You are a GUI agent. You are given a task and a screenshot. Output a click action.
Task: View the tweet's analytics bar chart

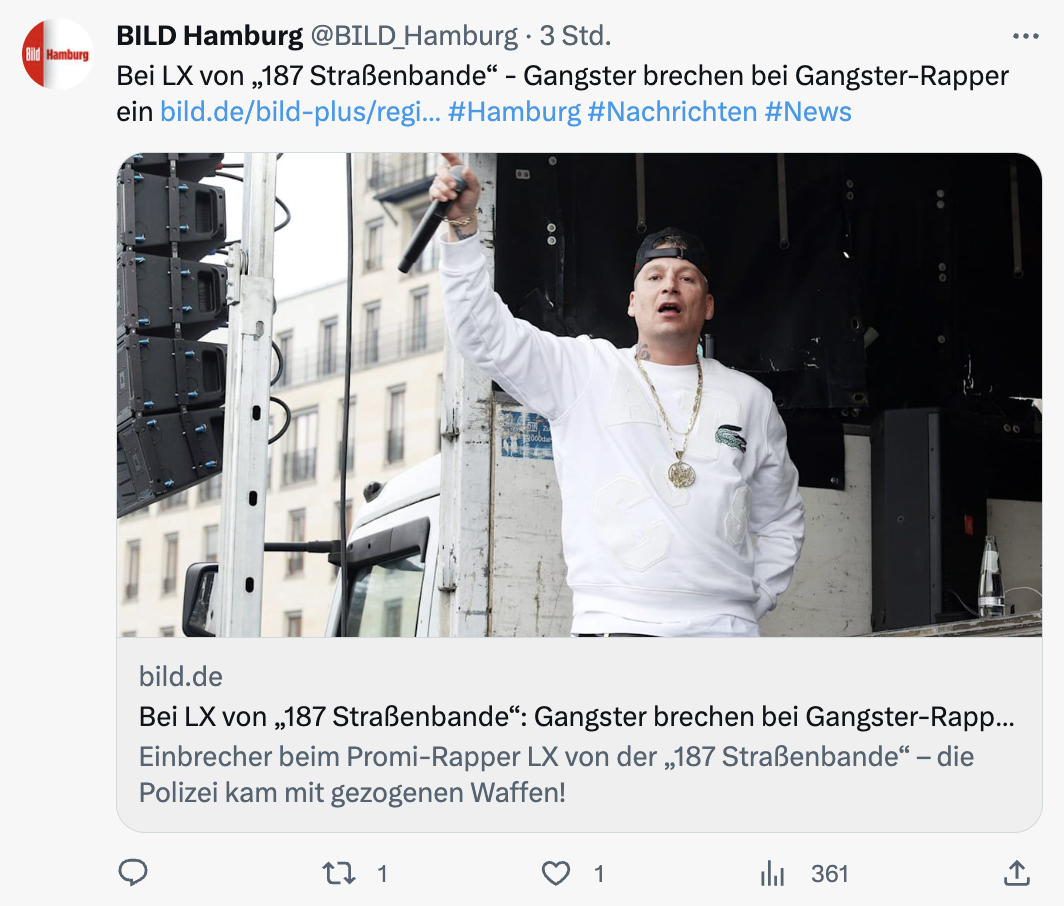coord(772,873)
